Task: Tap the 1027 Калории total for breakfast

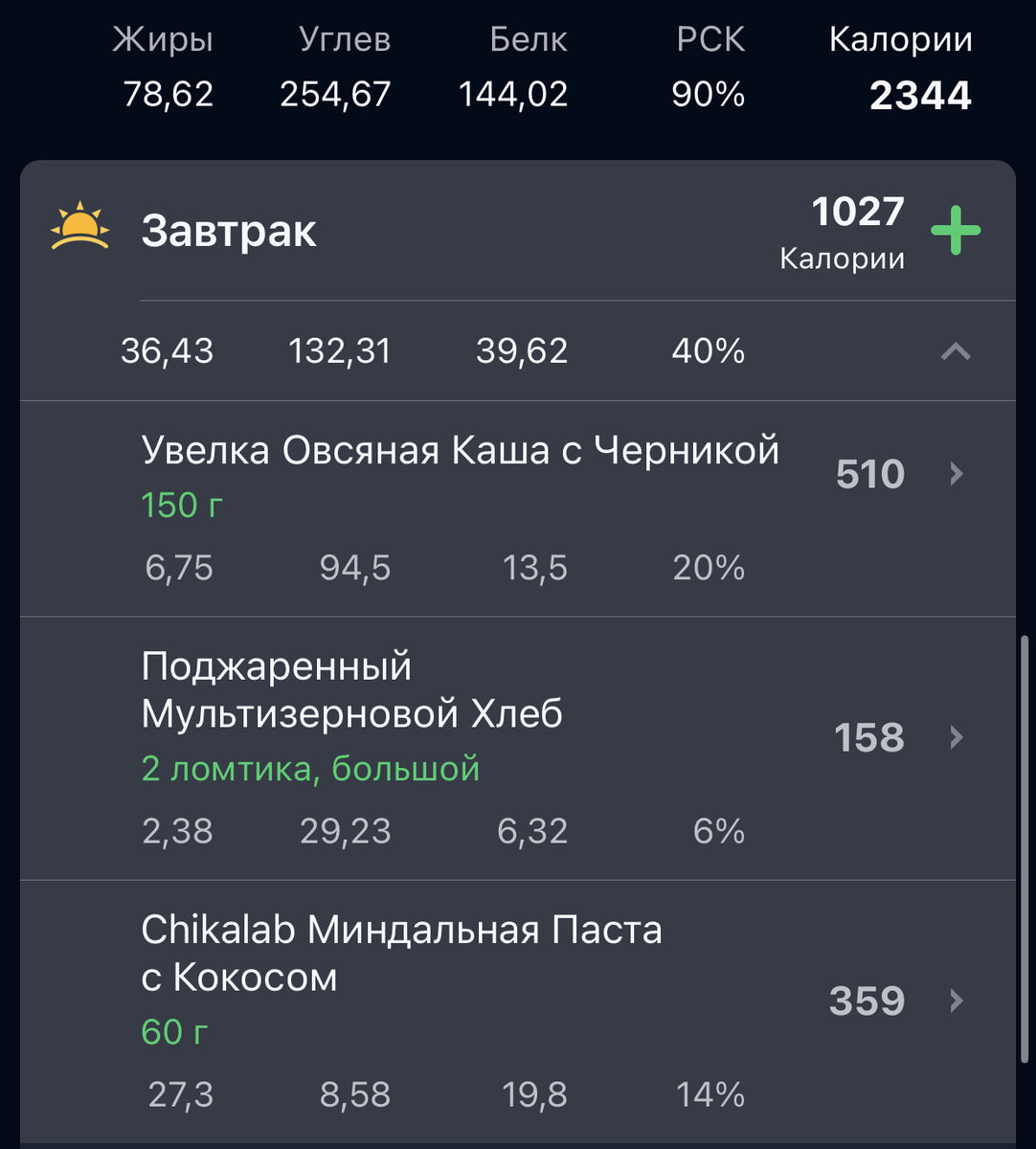Action: point(856,230)
